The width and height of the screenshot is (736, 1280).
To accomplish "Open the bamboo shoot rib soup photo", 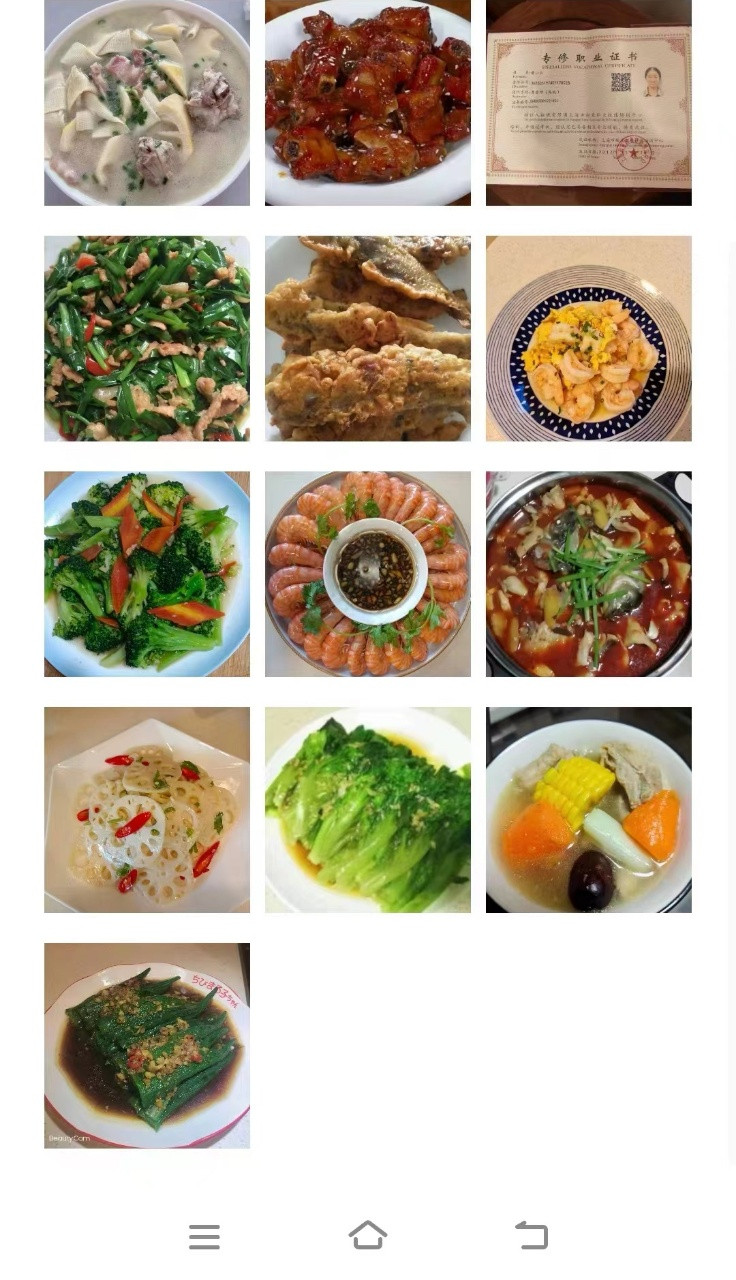I will [147, 103].
